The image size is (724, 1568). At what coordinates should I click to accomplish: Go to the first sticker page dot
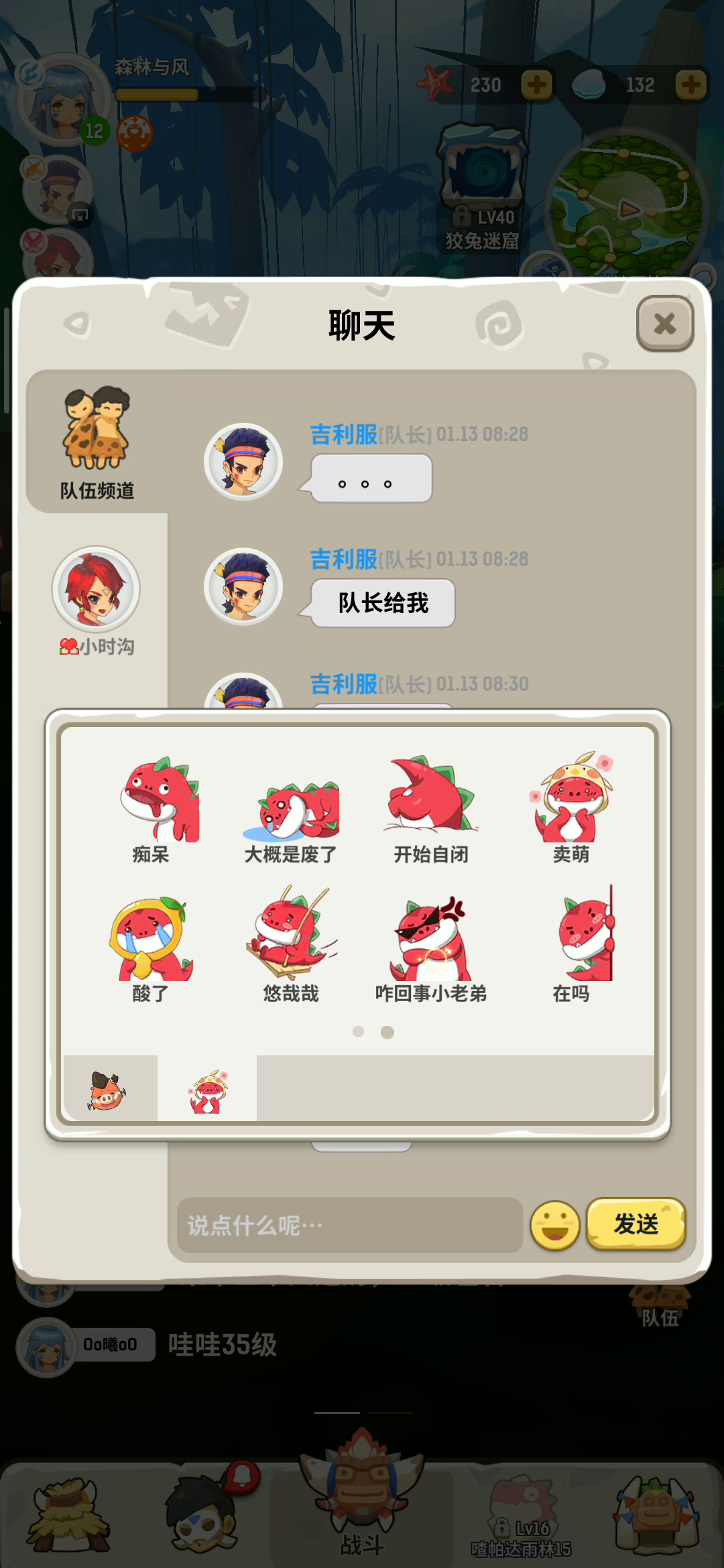coord(359,1032)
